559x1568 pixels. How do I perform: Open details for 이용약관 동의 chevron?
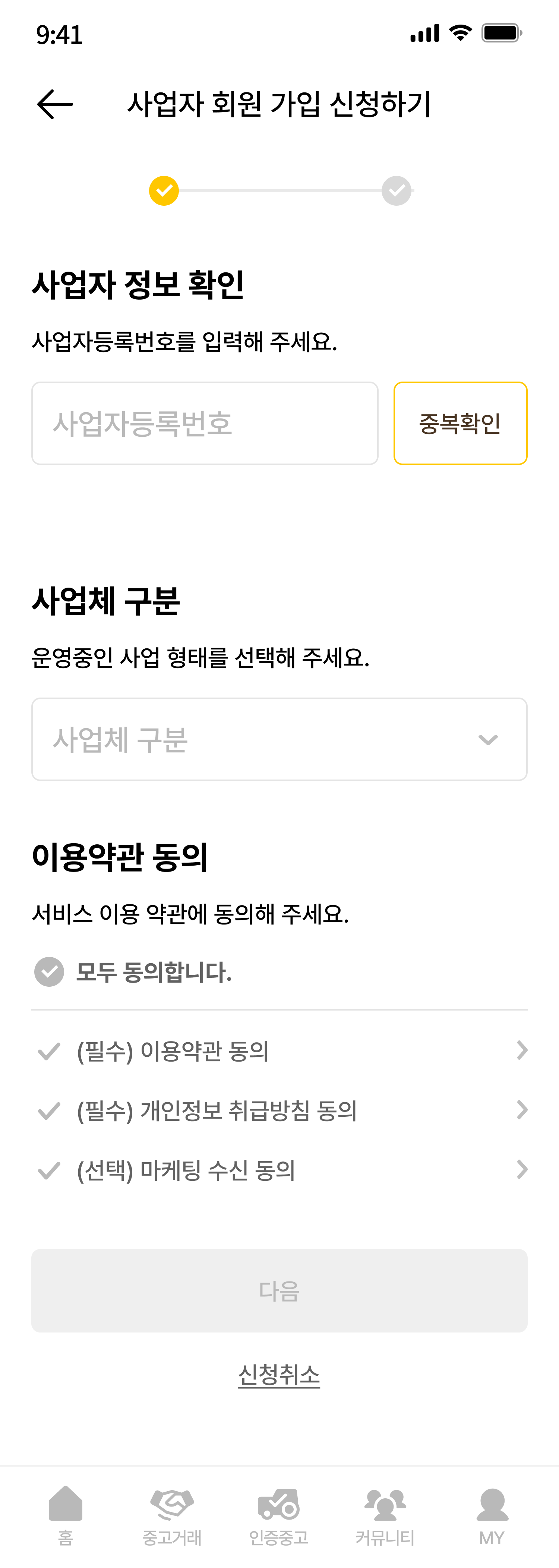pyautogui.click(x=521, y=1050)
